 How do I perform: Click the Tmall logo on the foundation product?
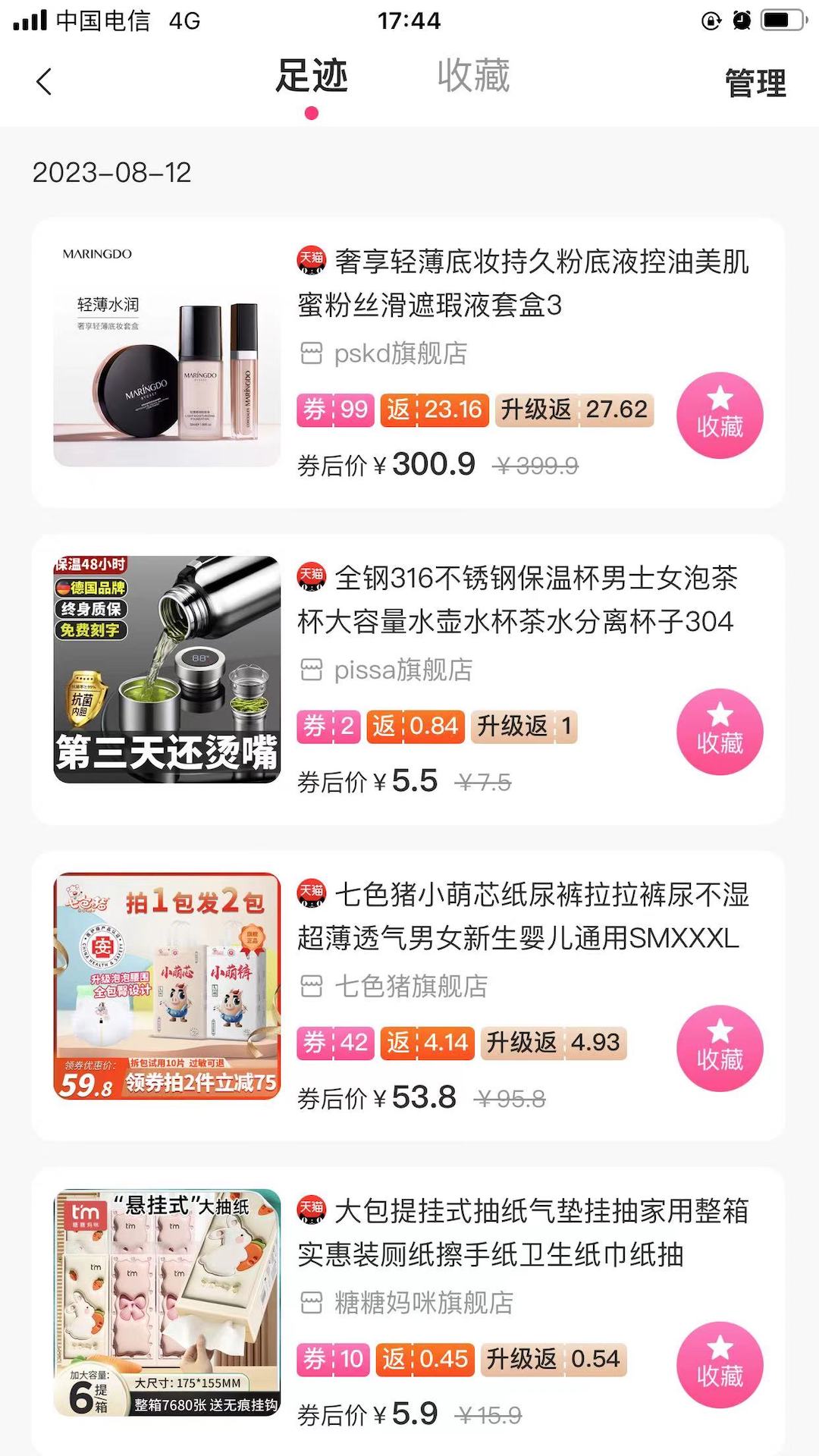pos(310,262)
